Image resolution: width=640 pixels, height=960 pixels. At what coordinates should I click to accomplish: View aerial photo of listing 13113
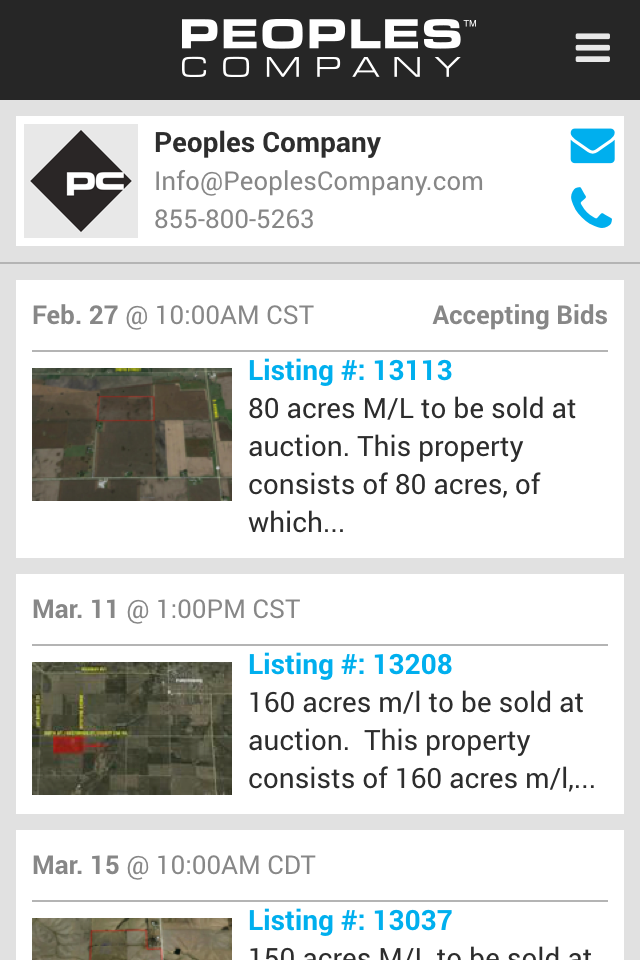[x=132, y=434]
